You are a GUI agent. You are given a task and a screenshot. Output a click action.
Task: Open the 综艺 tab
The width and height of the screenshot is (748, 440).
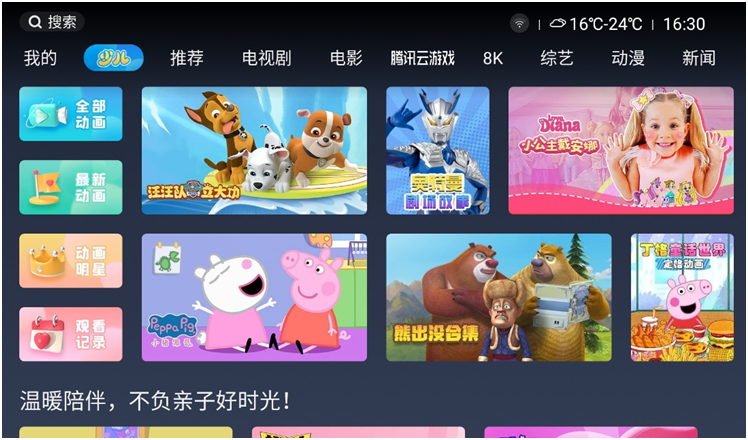(557, 58)
